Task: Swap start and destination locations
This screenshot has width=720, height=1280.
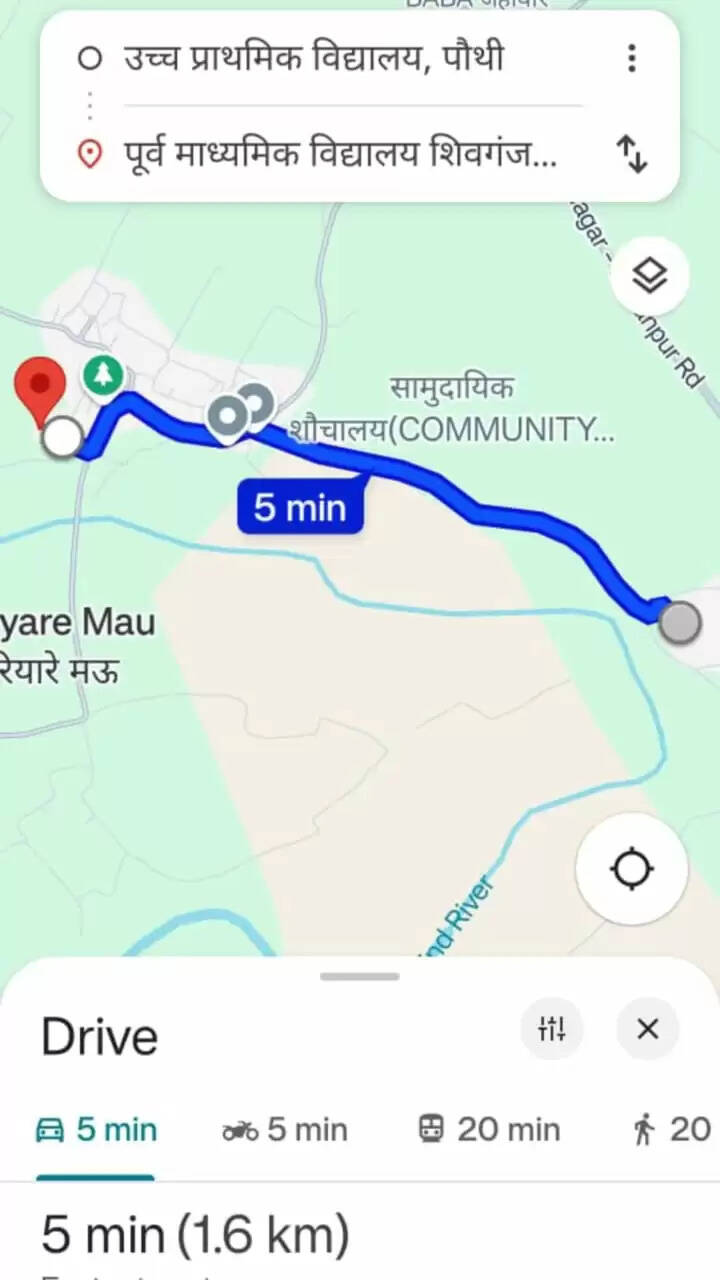Action: tap(631, 154)
